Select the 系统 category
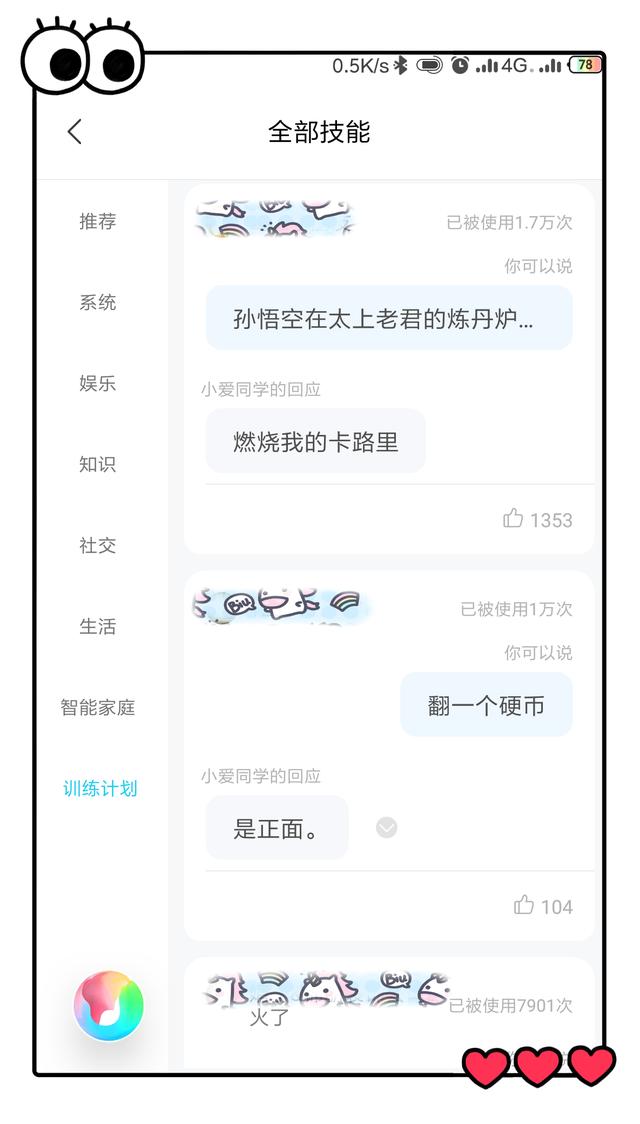 (x=97, y=303)
